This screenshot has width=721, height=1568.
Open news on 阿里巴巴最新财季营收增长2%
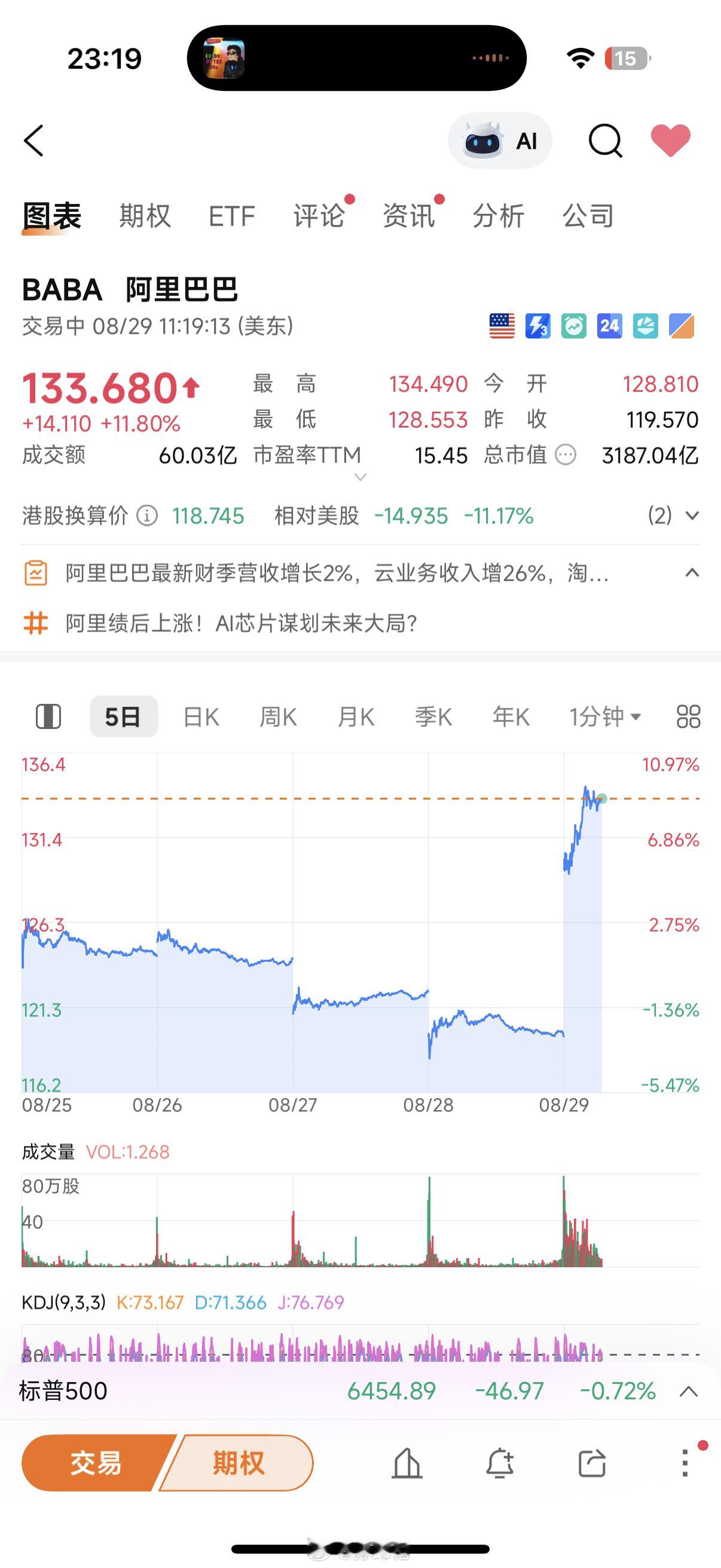pyautogui.click(x=338, y=573)
